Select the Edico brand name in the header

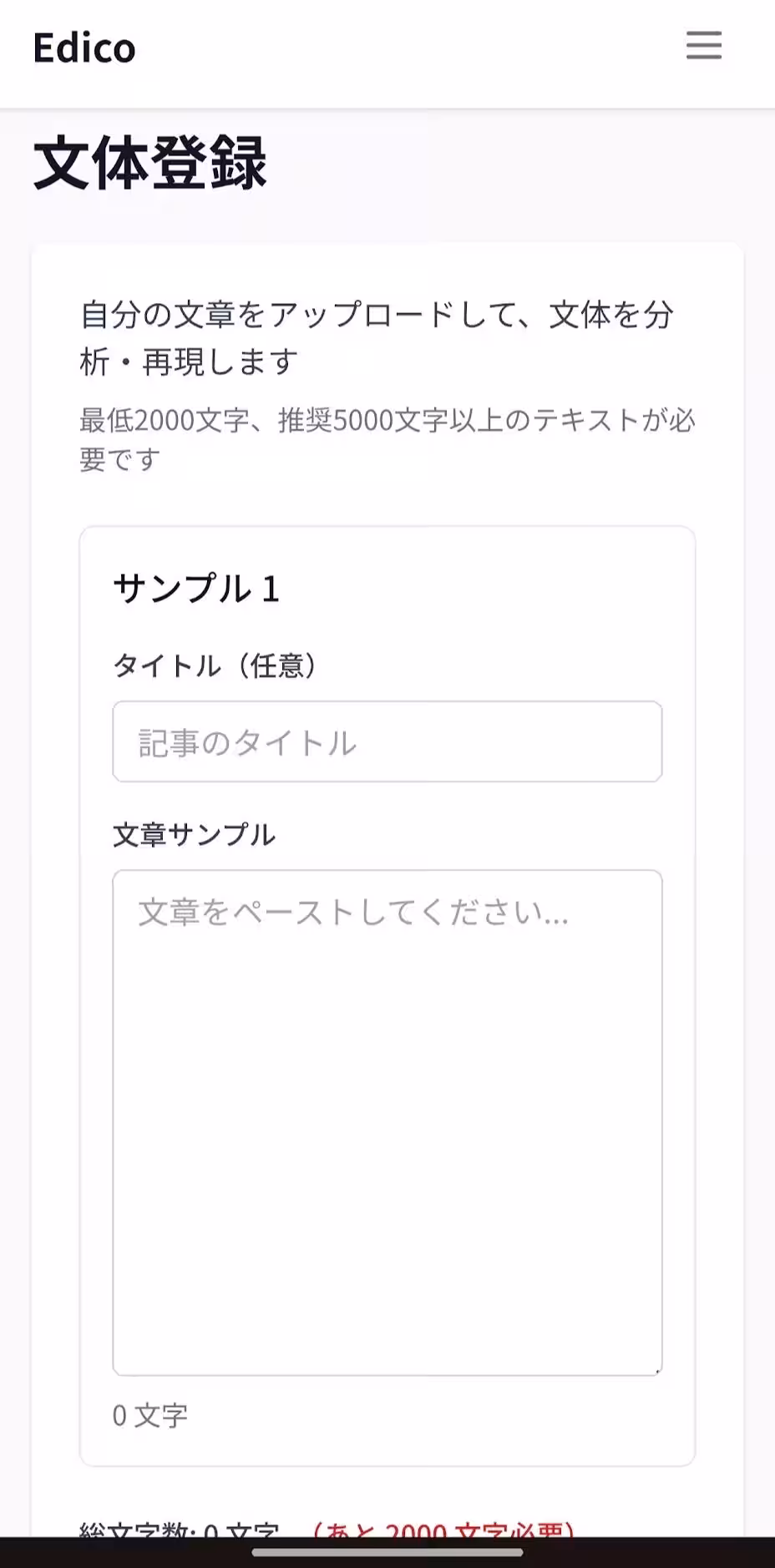point(84,48)
